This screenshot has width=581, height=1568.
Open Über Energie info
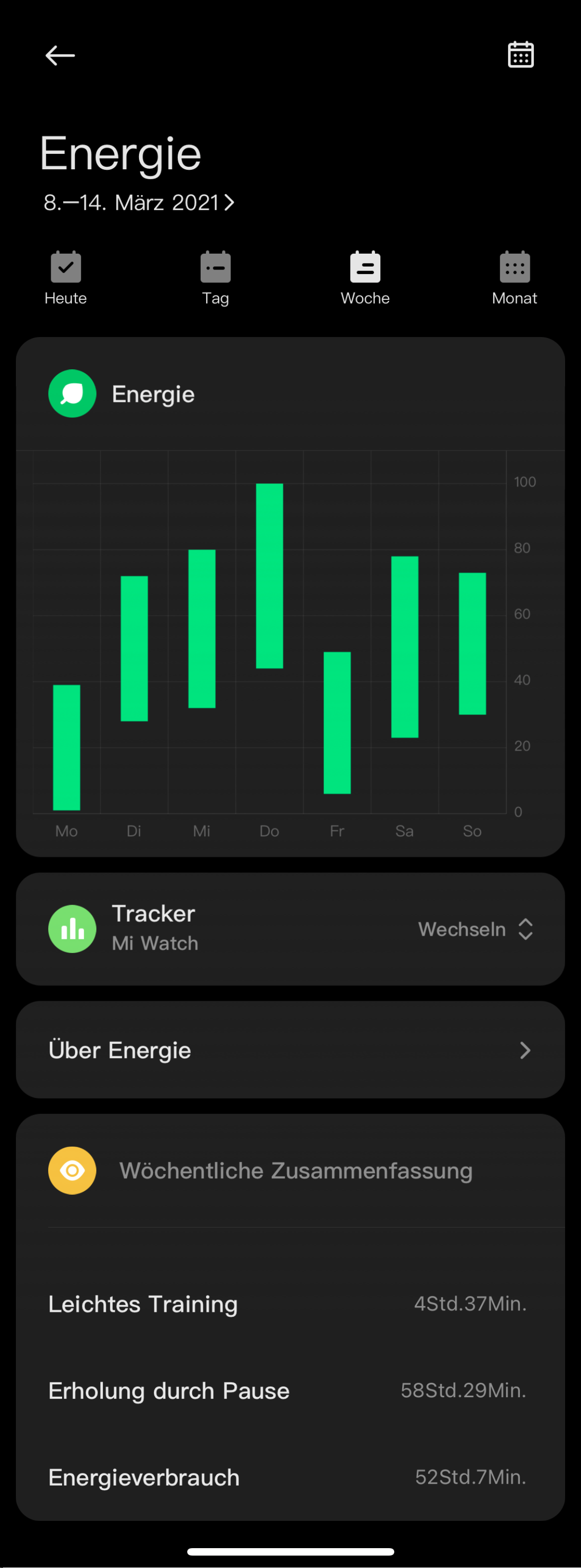(290, 1050)
